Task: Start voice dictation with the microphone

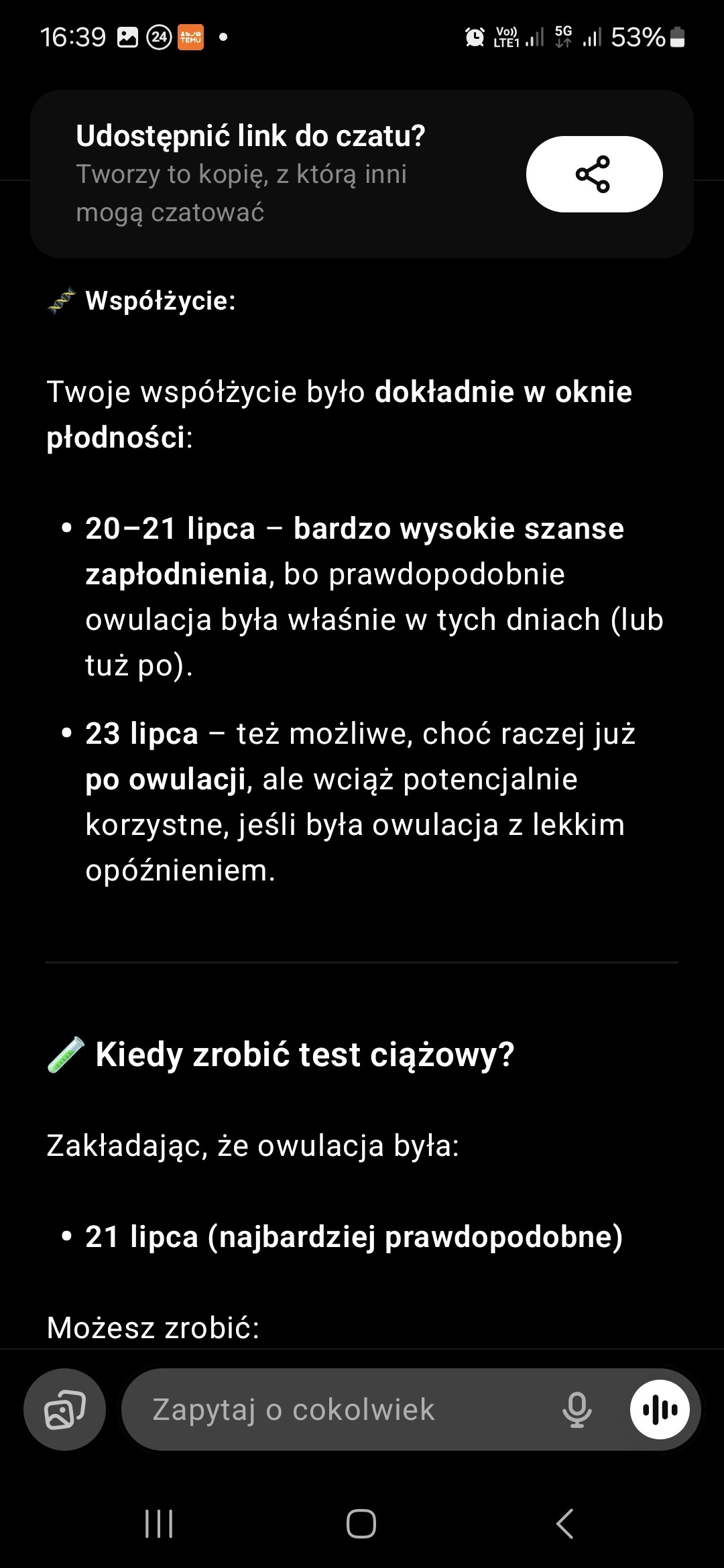Action: [x=577, y=1409]
